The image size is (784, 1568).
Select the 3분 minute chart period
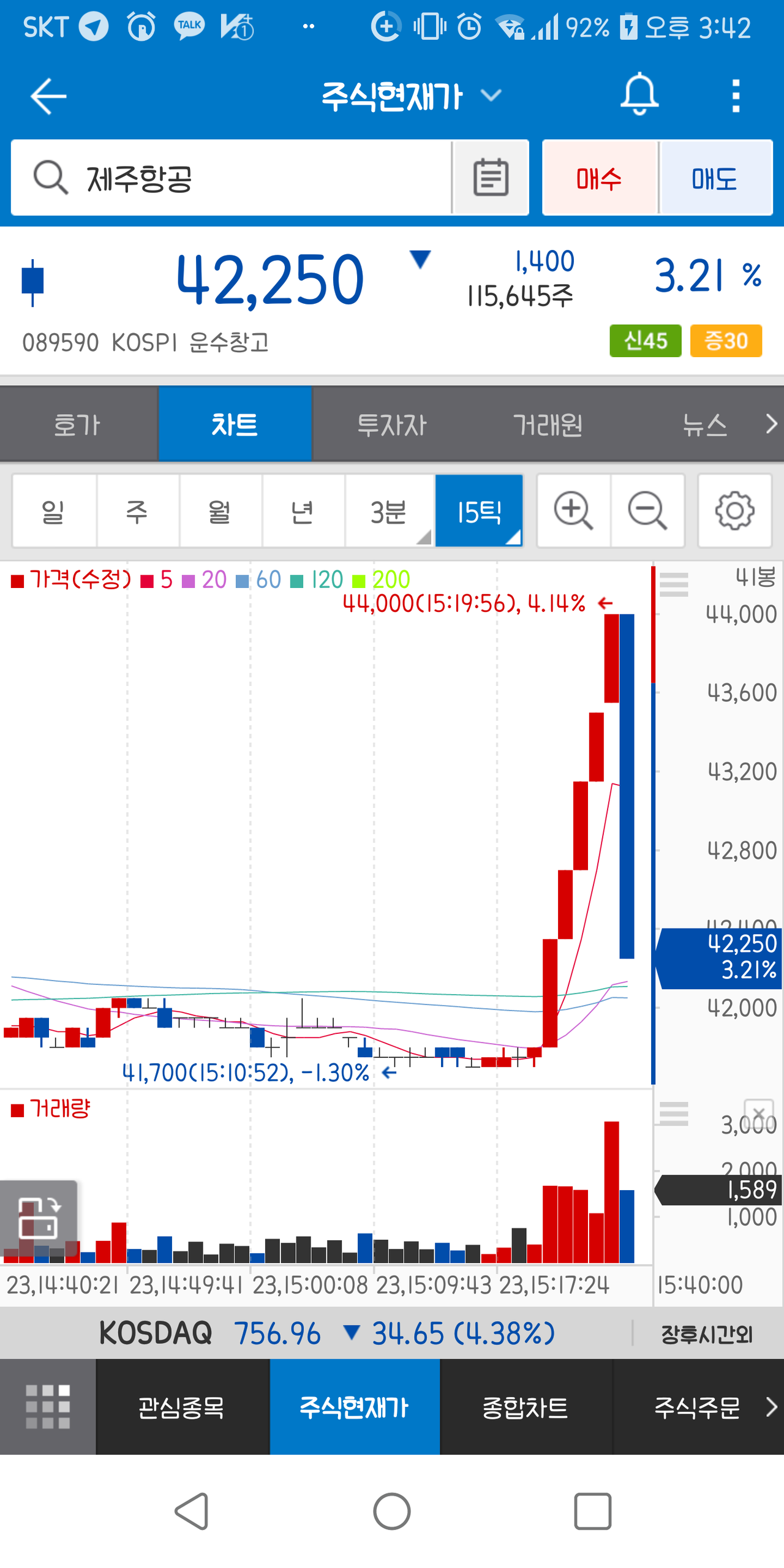click(x=389, y=510)
